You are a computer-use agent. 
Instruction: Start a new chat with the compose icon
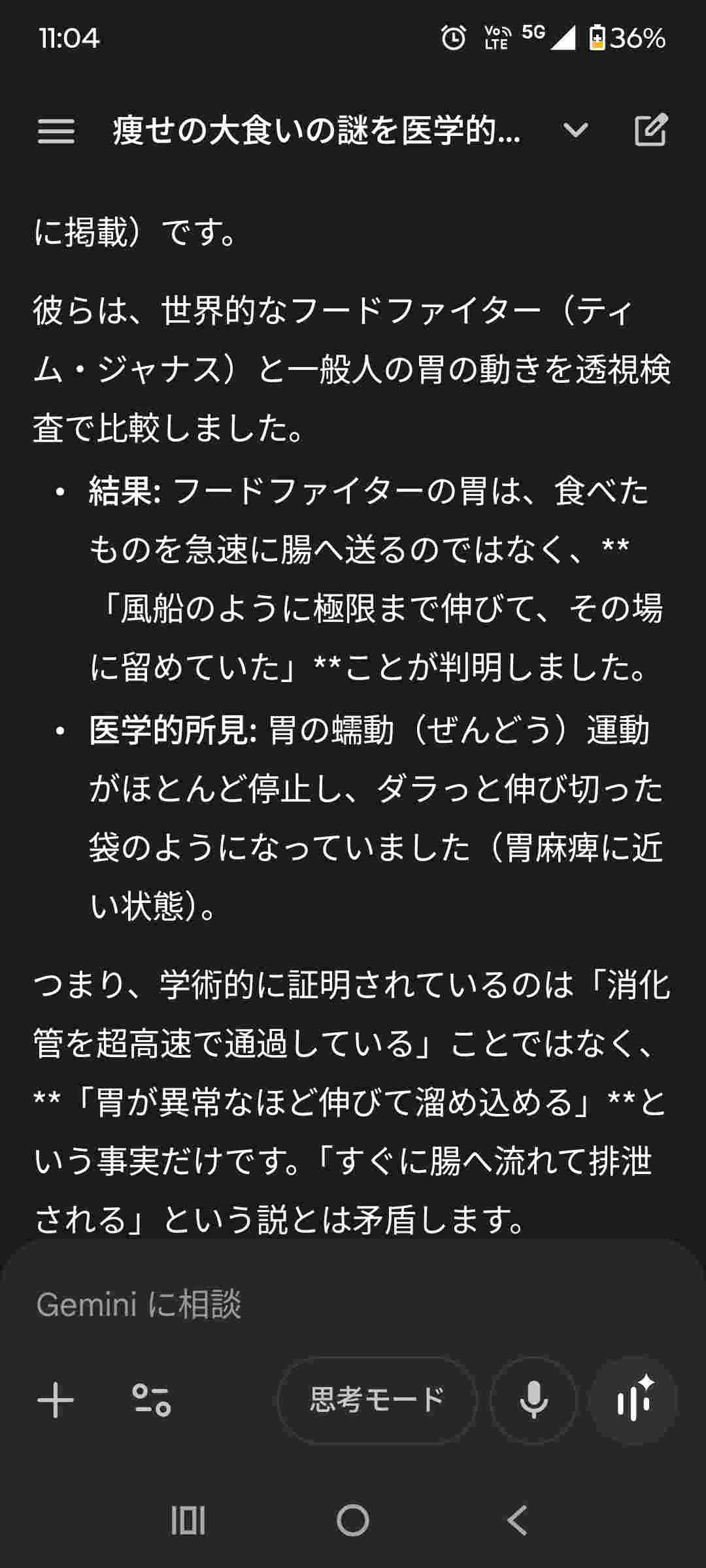pyautogui.click(x=651, y=130)
